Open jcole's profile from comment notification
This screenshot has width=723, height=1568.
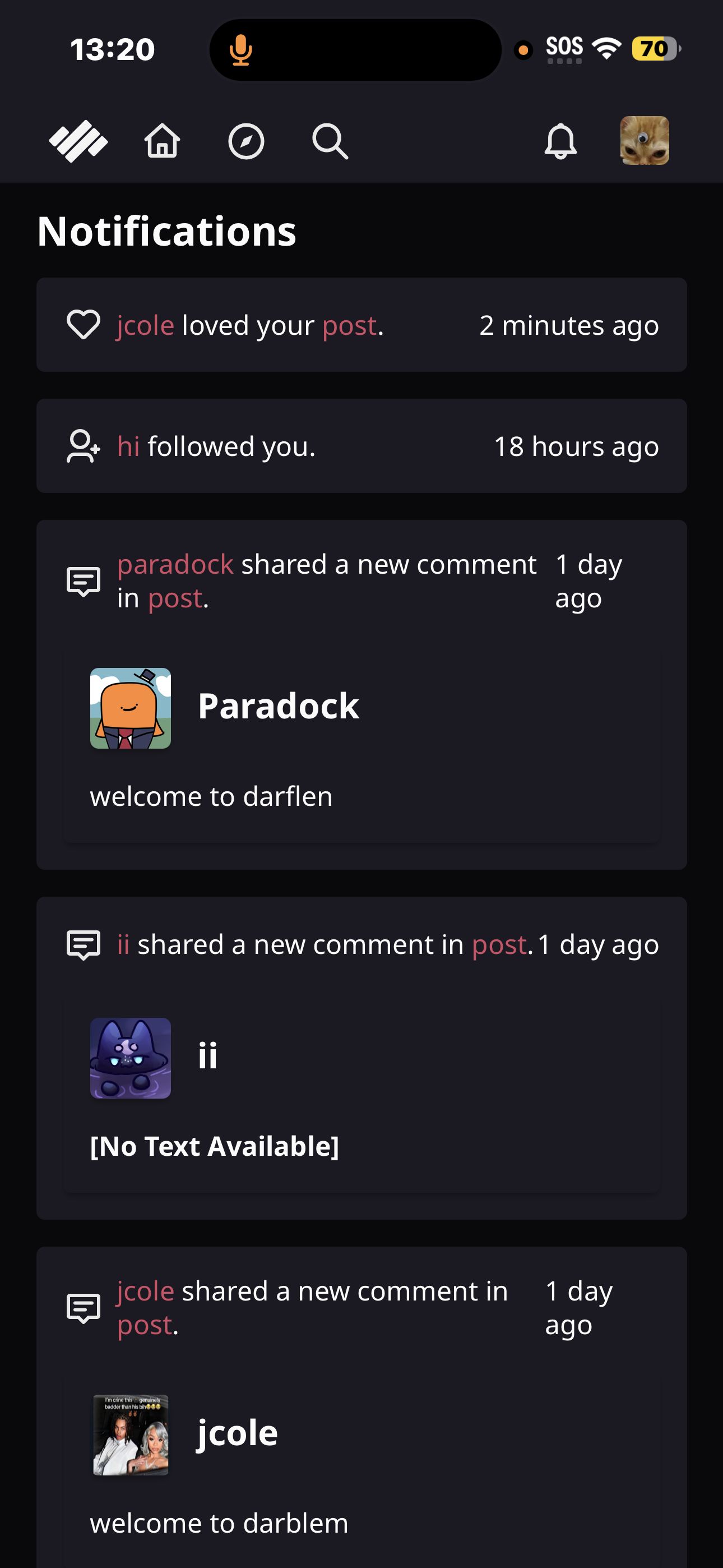(146, 1291)
